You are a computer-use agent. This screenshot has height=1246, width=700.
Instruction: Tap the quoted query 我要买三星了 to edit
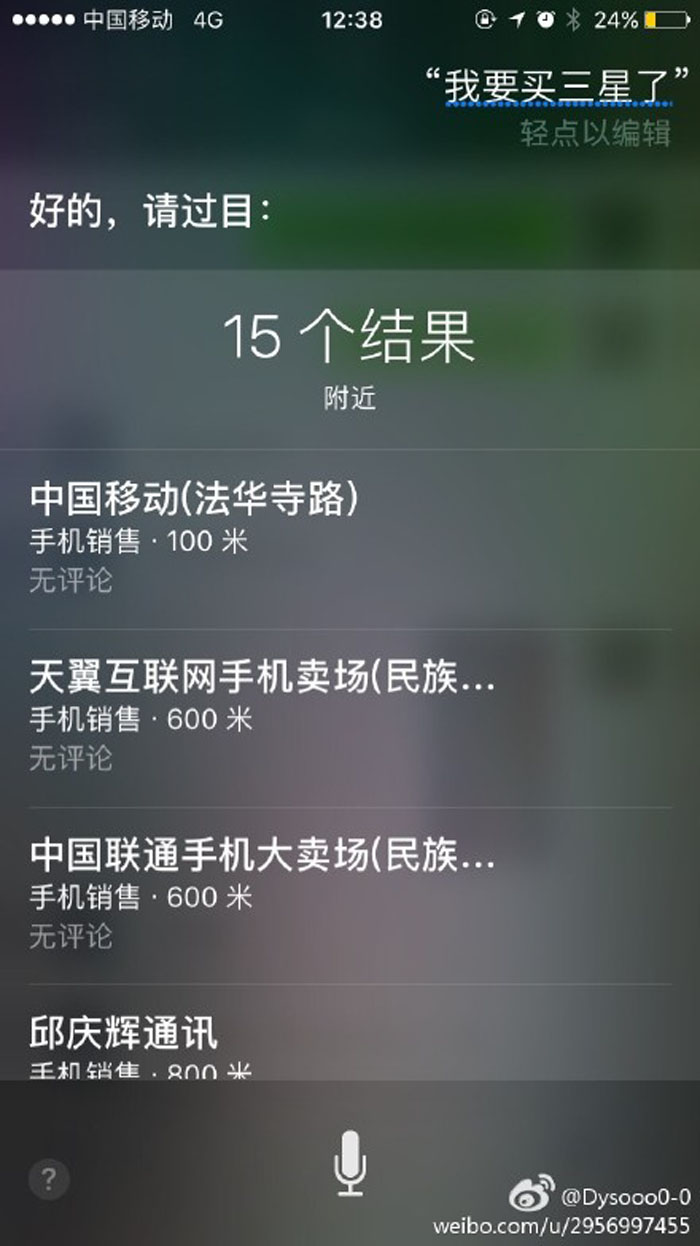[x=558, y=86]
